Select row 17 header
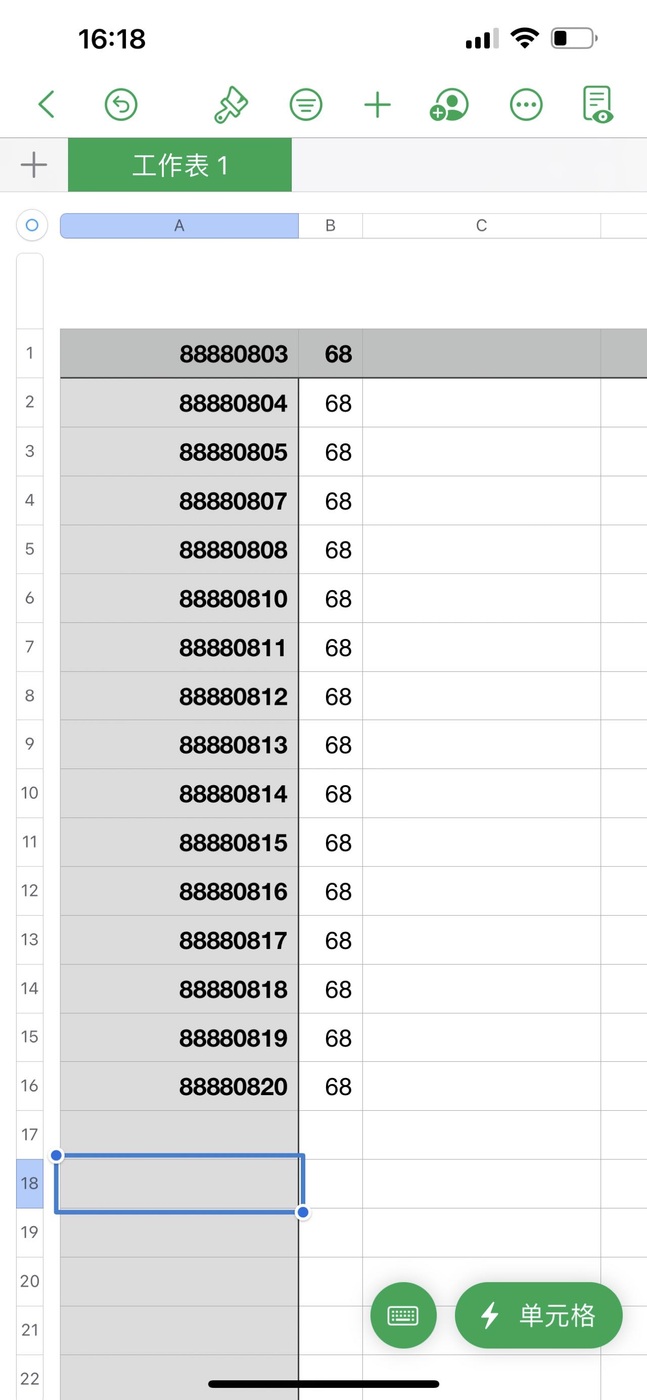 [30, 1135]
